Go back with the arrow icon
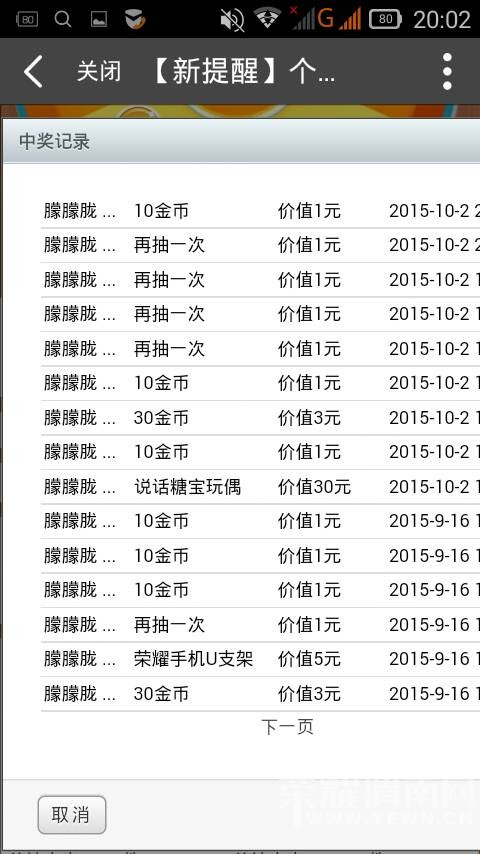The width and height of the screenshot is (480, 854). [x=33, y=71]
